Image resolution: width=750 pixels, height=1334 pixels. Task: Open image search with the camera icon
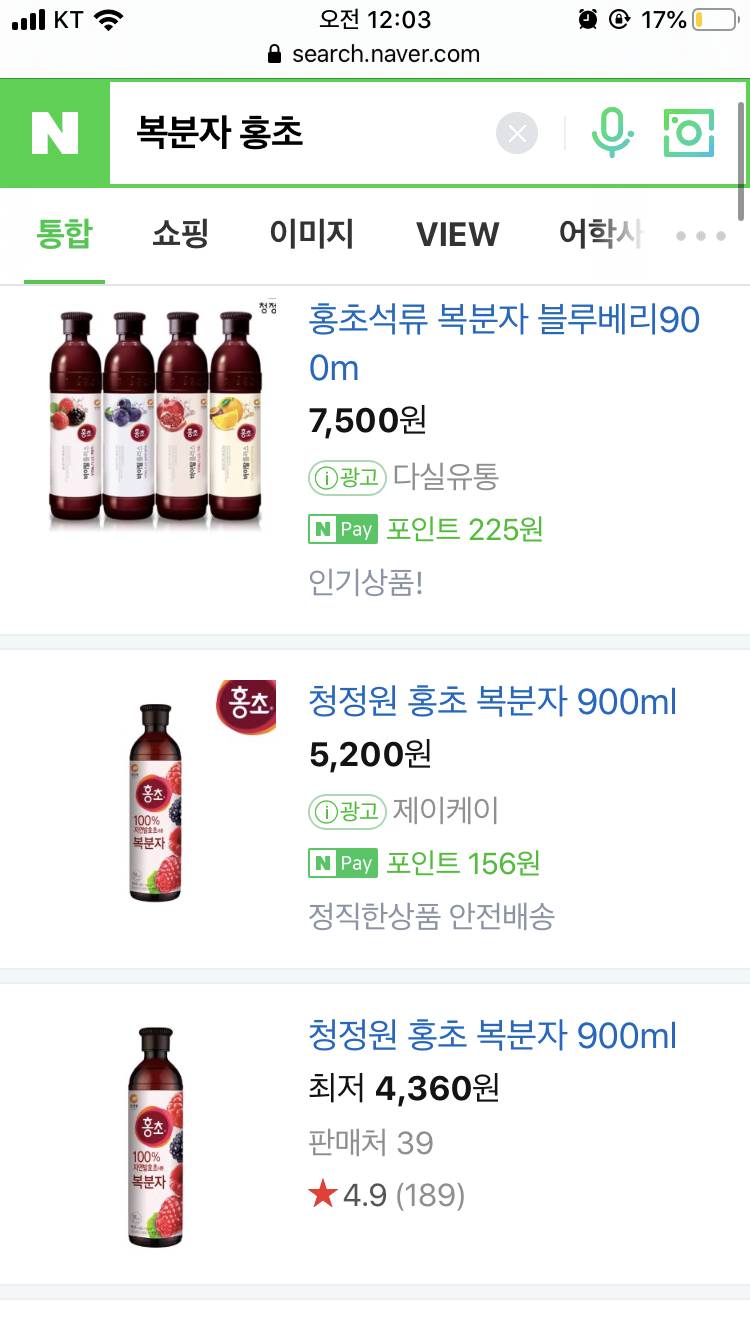(x=688, y=133)
